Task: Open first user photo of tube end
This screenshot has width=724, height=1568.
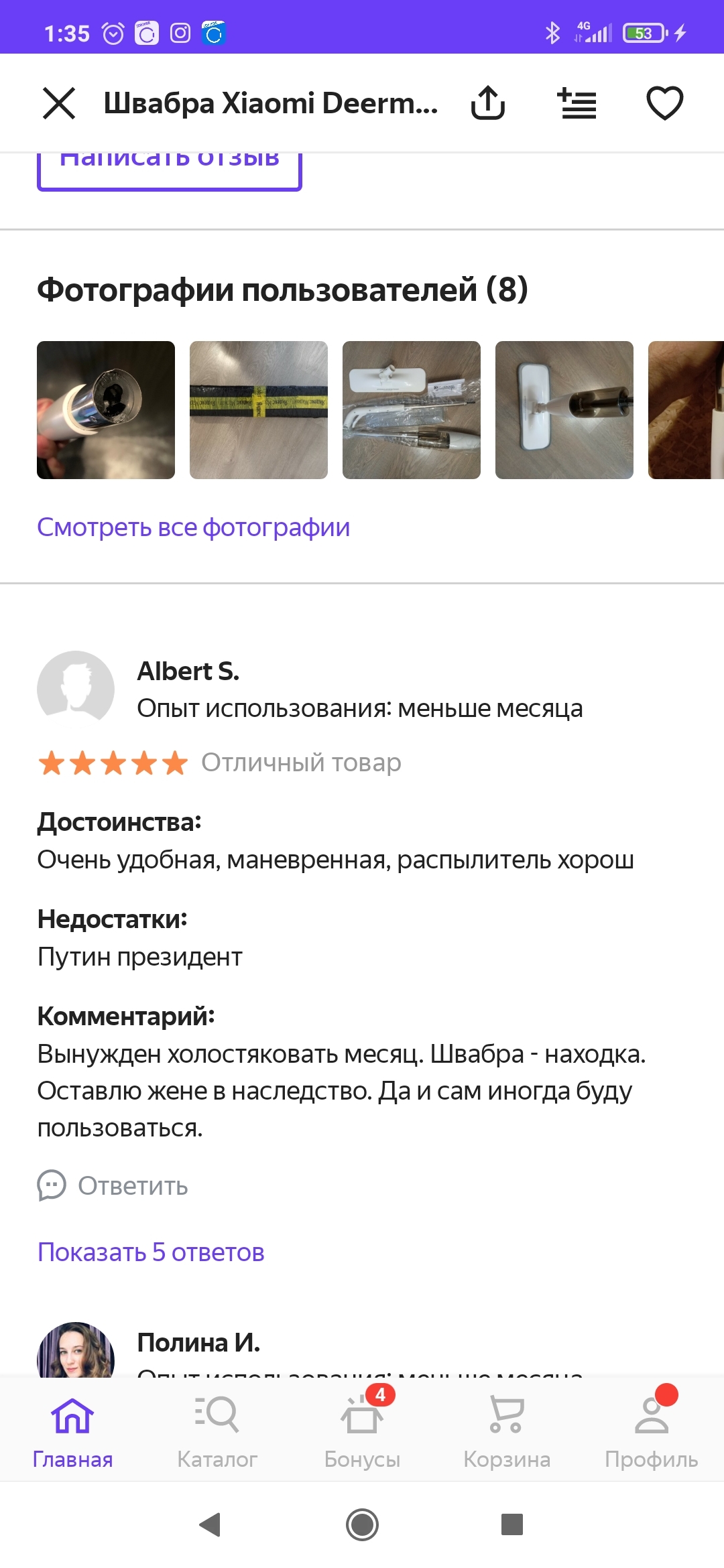Action: pos(106,410)
